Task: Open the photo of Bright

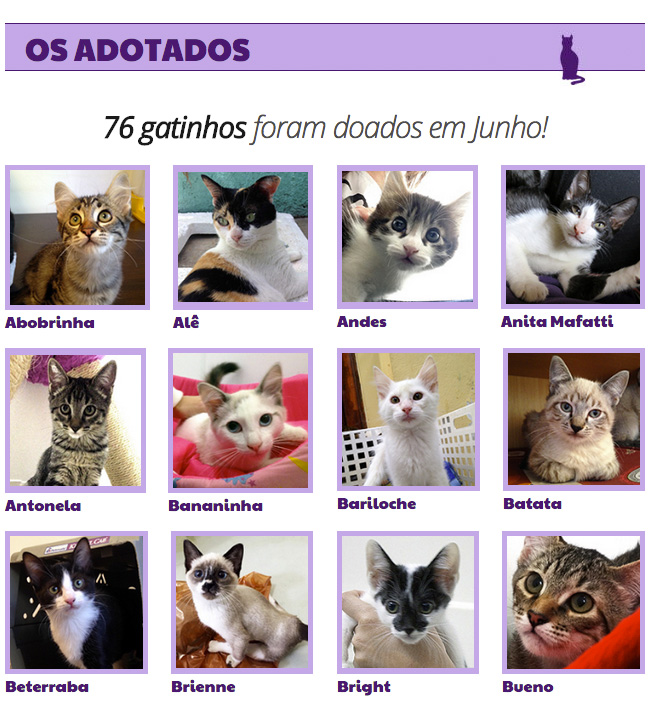Action: pos(407,602)
